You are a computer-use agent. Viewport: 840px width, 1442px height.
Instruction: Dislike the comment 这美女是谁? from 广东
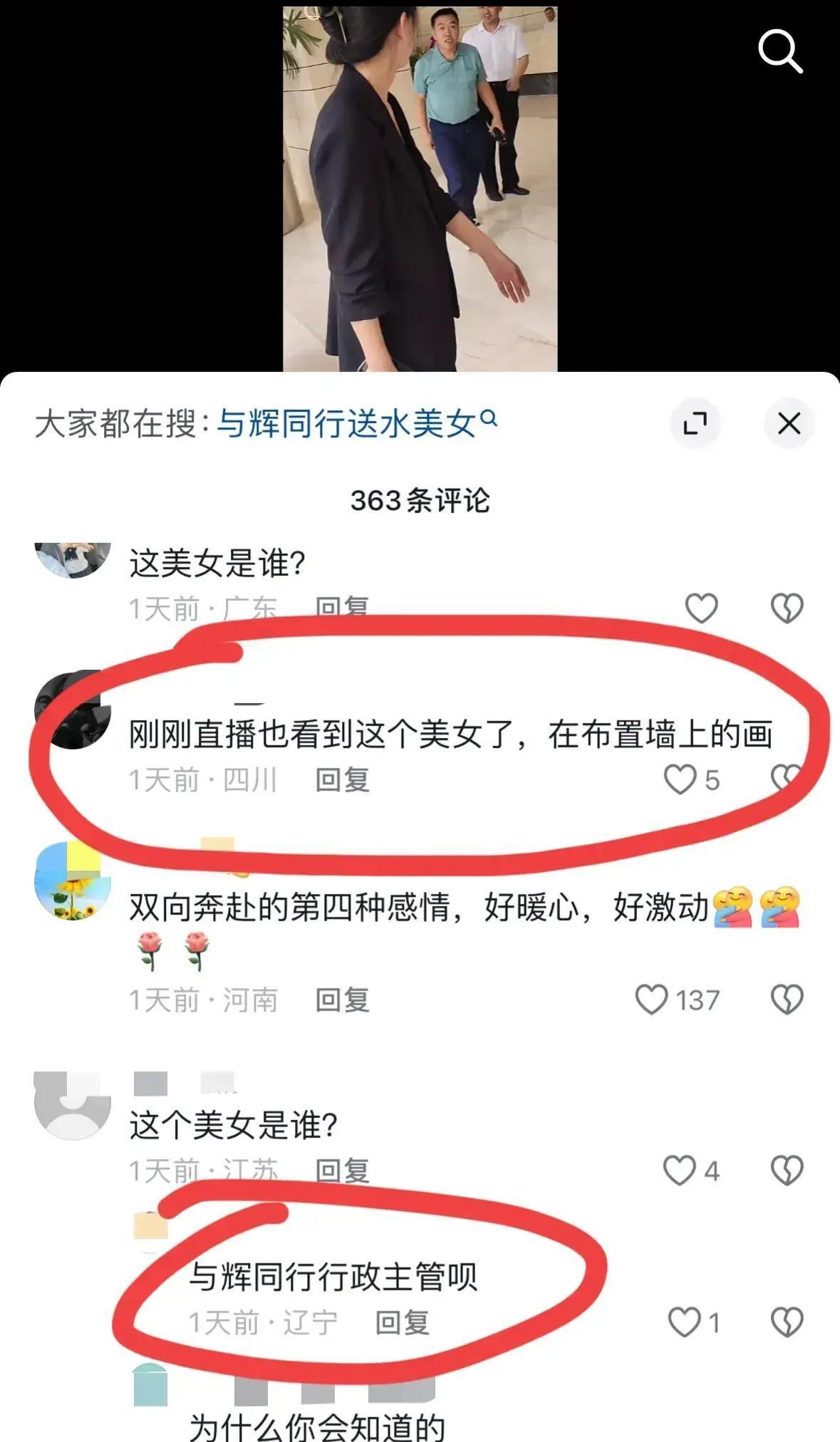click(x=787, y=608)
